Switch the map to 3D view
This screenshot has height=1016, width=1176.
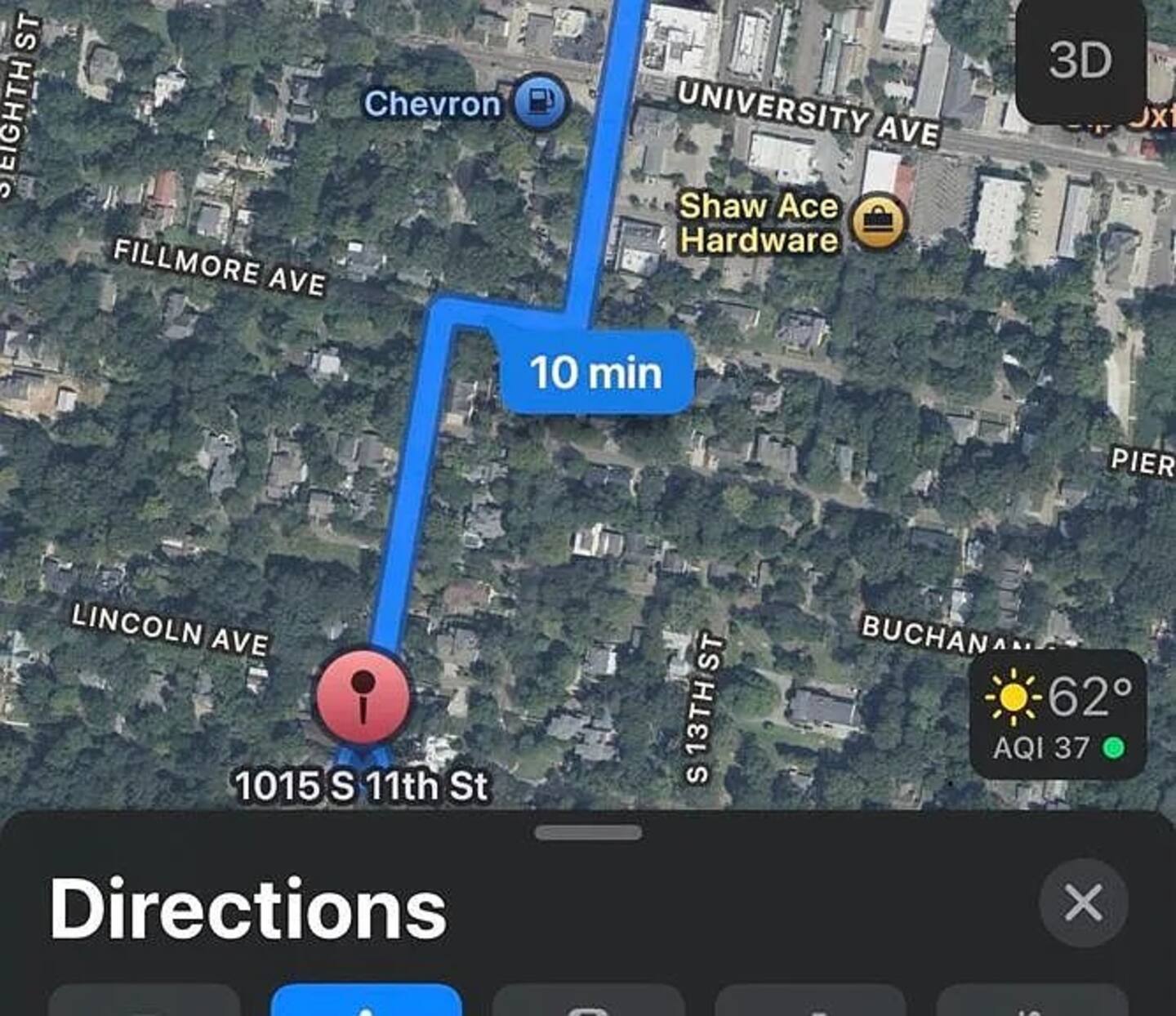pyautogui.click(x=1080, y=60)
